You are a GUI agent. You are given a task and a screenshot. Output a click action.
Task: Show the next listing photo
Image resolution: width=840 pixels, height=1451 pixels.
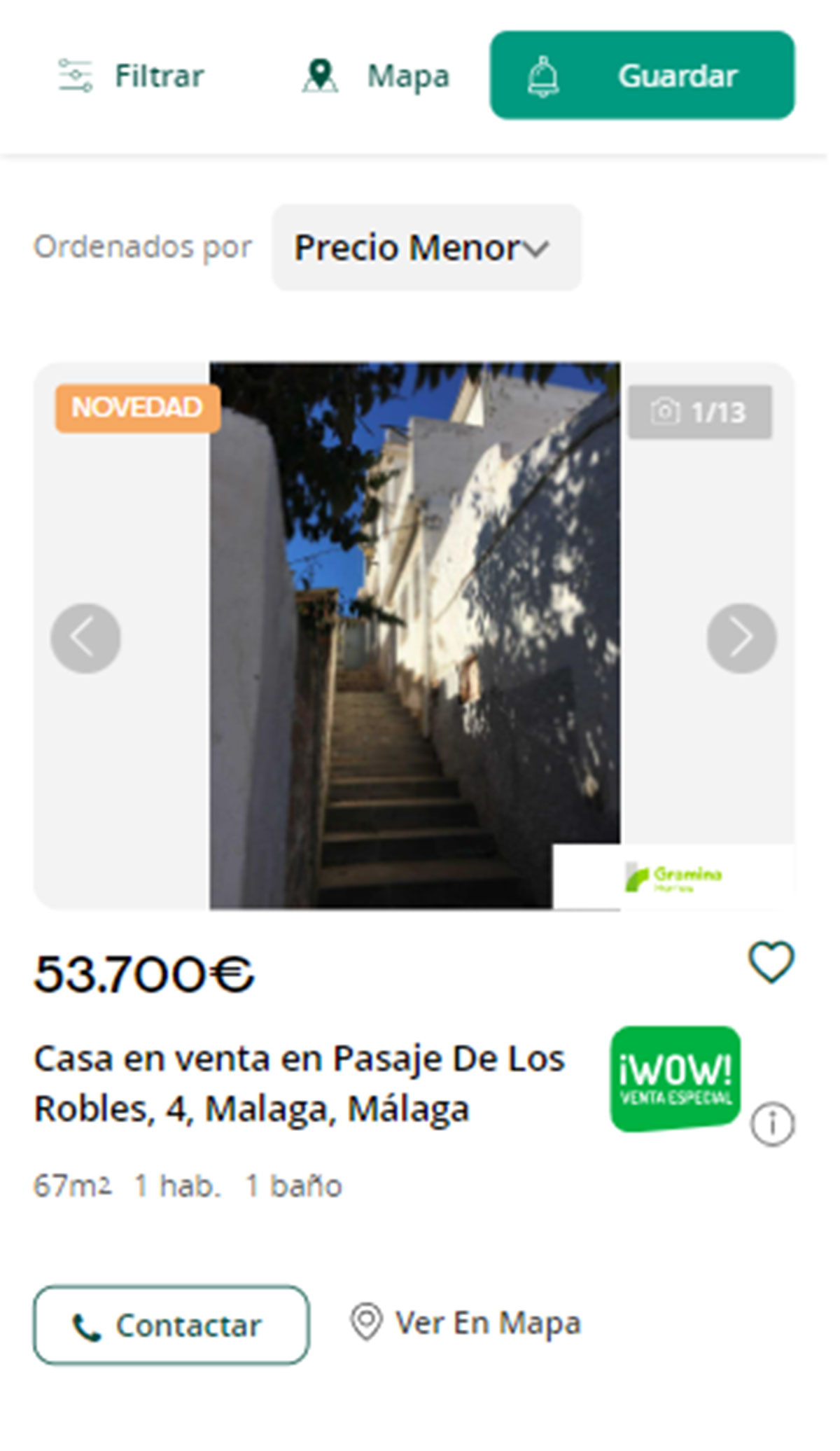tap(741, 638)
